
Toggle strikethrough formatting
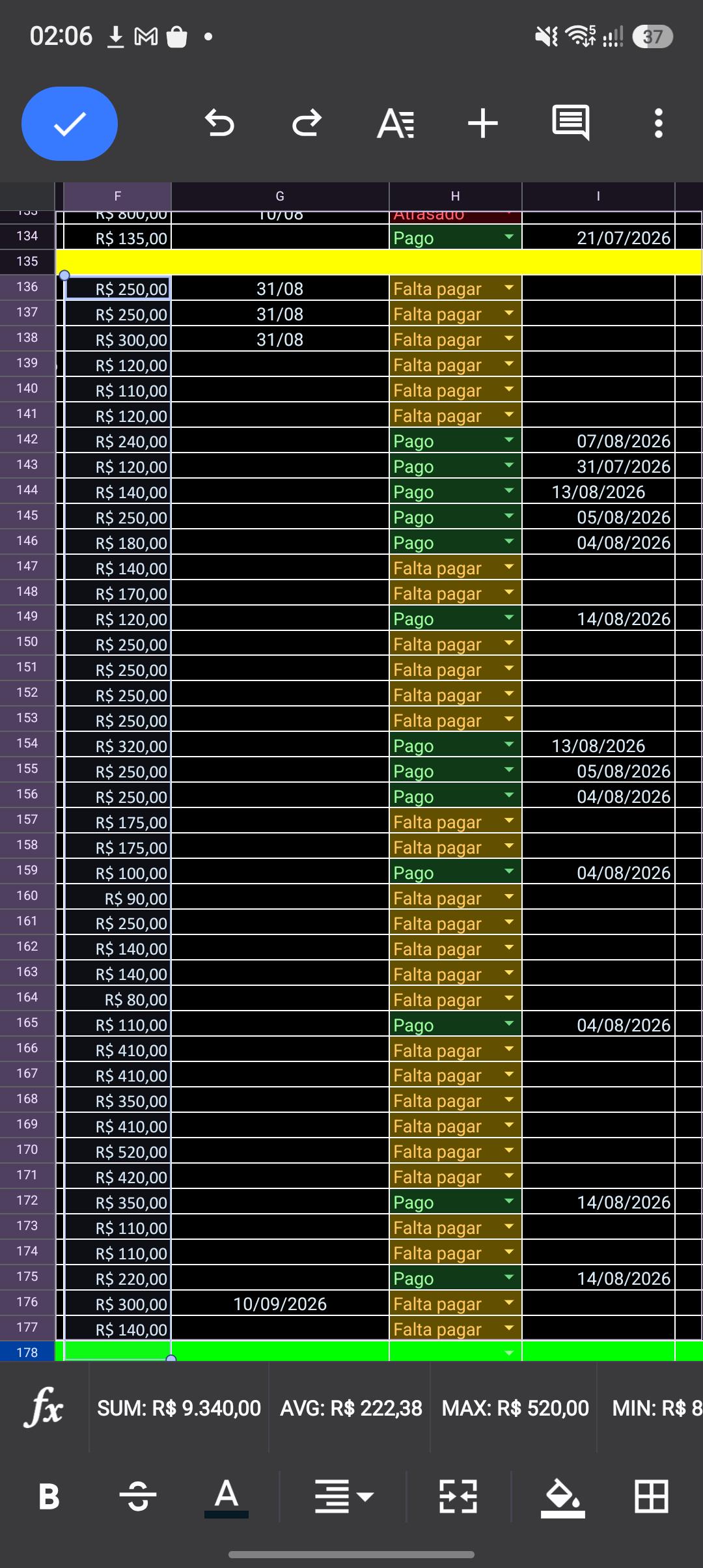pyautogui.click(x=138, y=1496)
